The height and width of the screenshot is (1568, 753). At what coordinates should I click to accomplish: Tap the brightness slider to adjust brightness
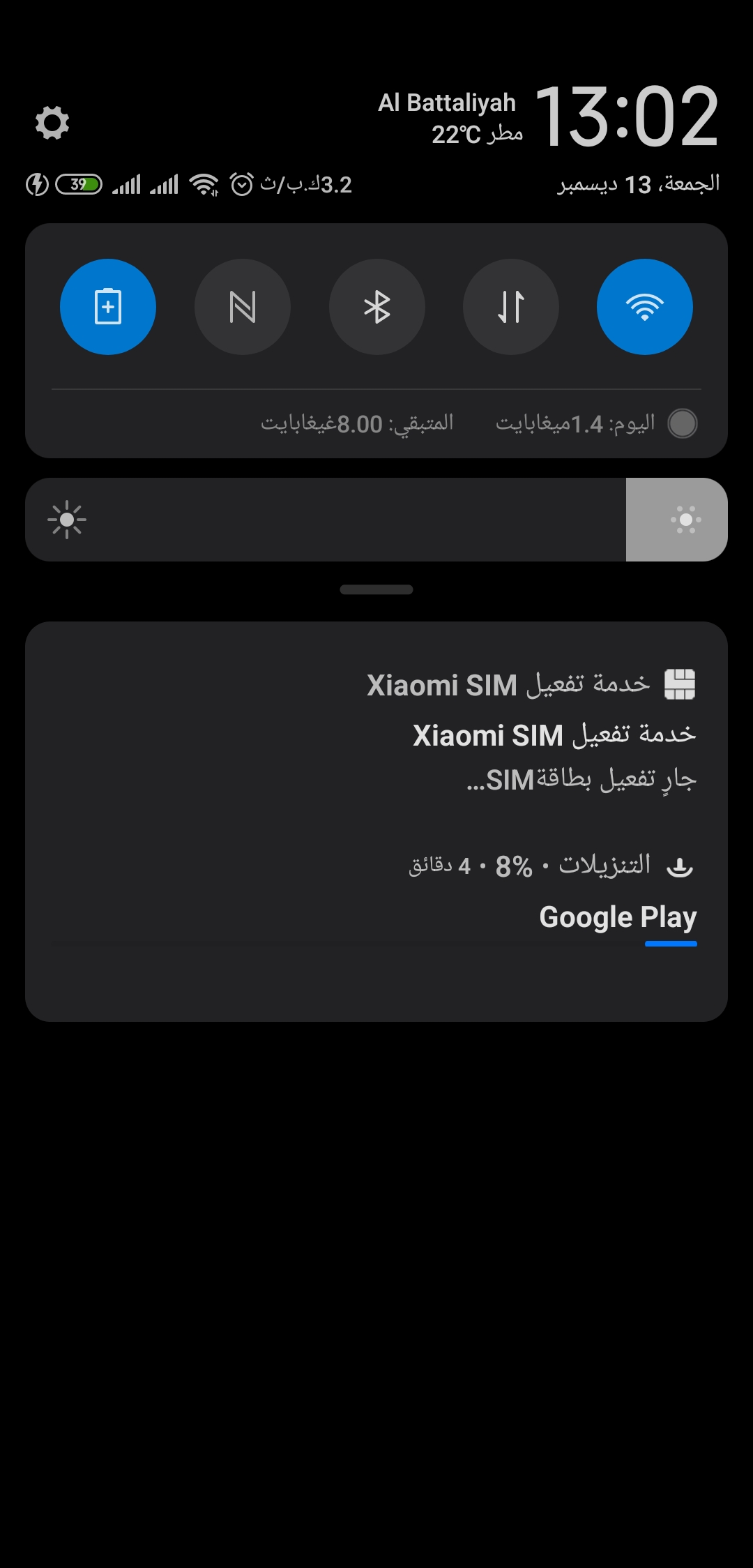376,520
